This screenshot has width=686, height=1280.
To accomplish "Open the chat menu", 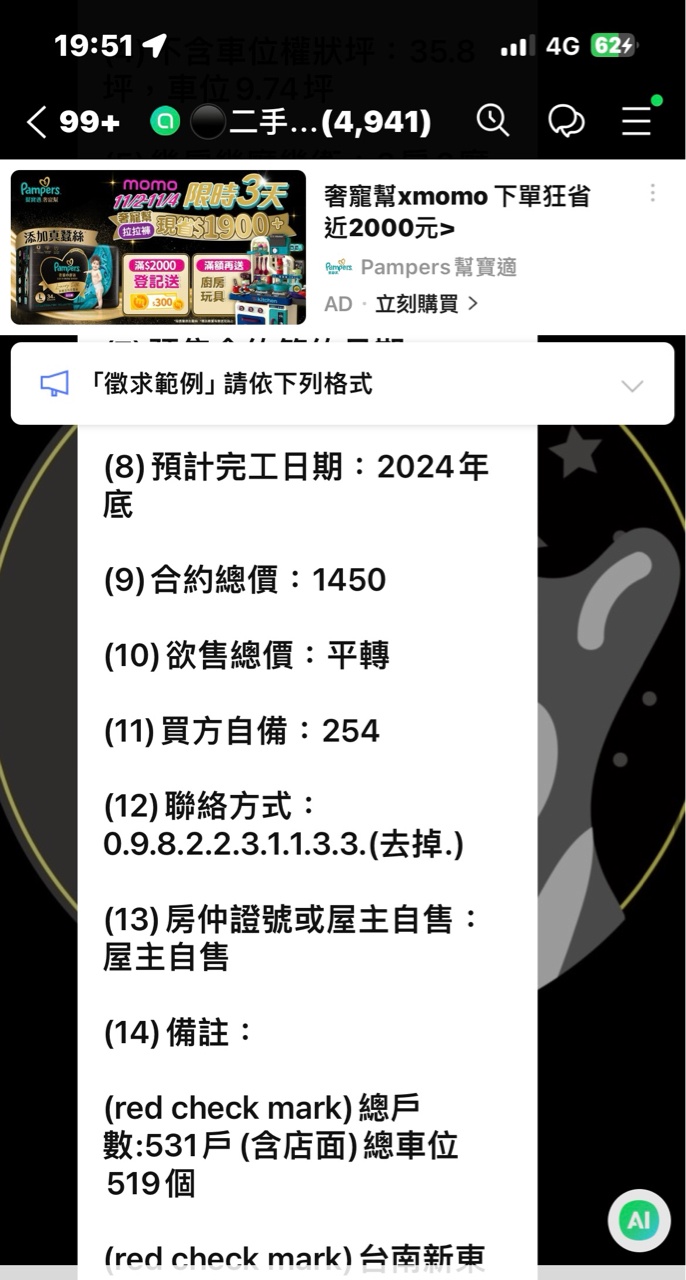I will tap(637, 121).
